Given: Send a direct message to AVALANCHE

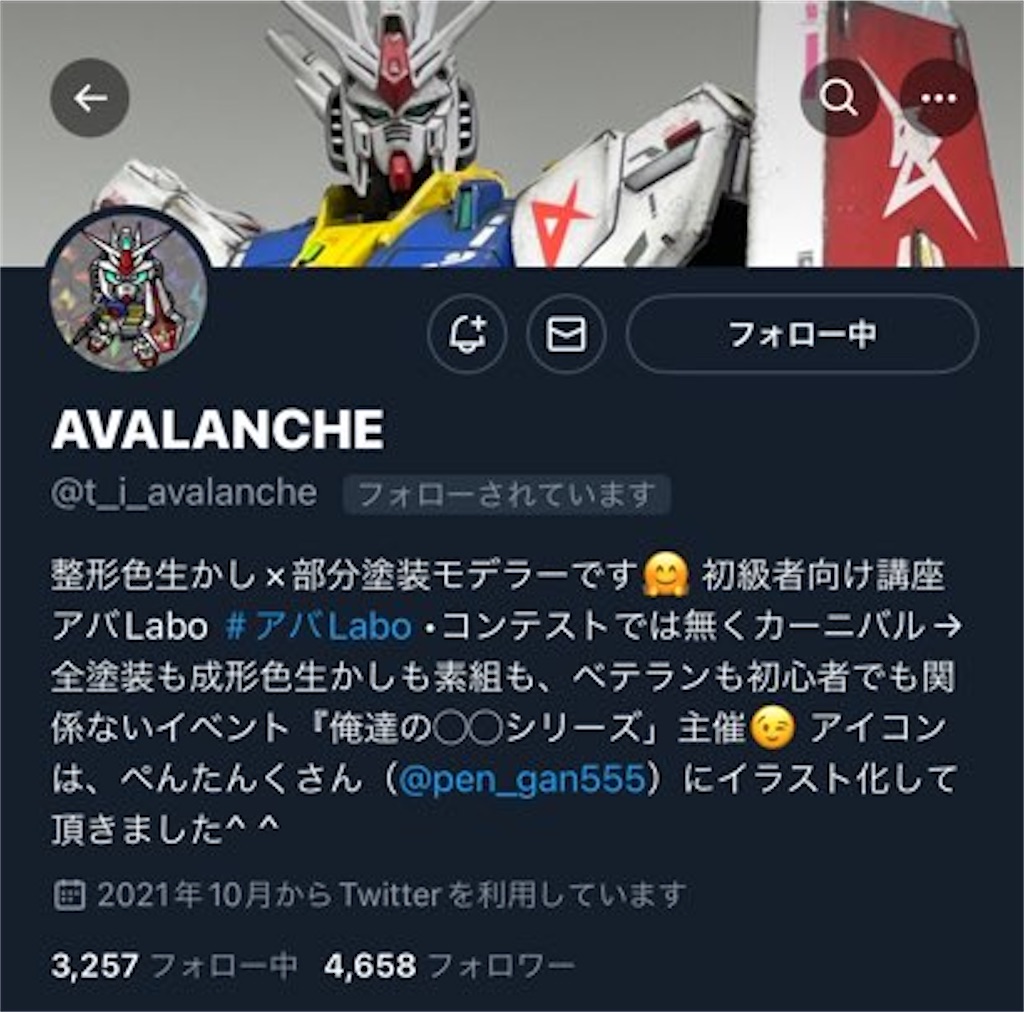Looking at the screenshot, I should click(567, 334).
